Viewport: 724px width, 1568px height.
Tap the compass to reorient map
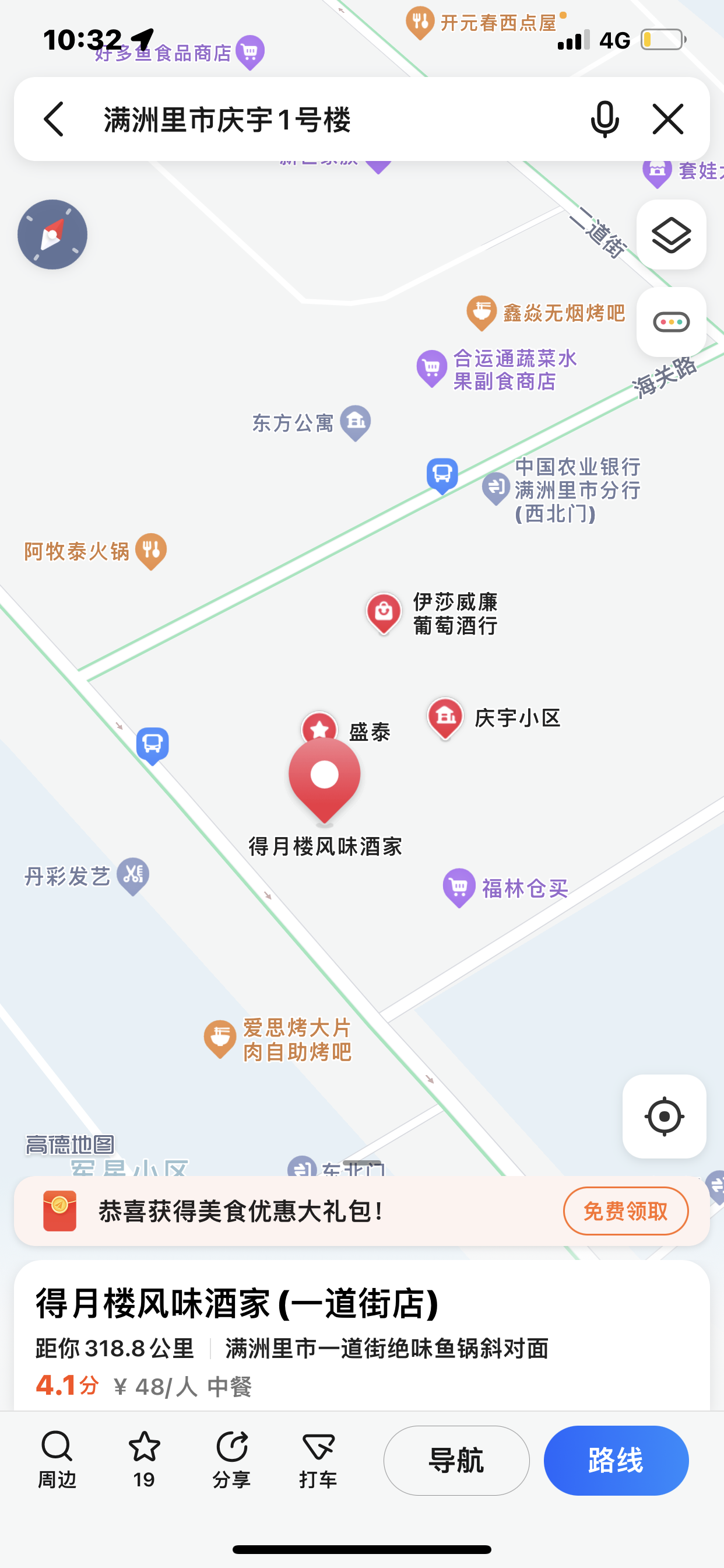pos(52,235)
